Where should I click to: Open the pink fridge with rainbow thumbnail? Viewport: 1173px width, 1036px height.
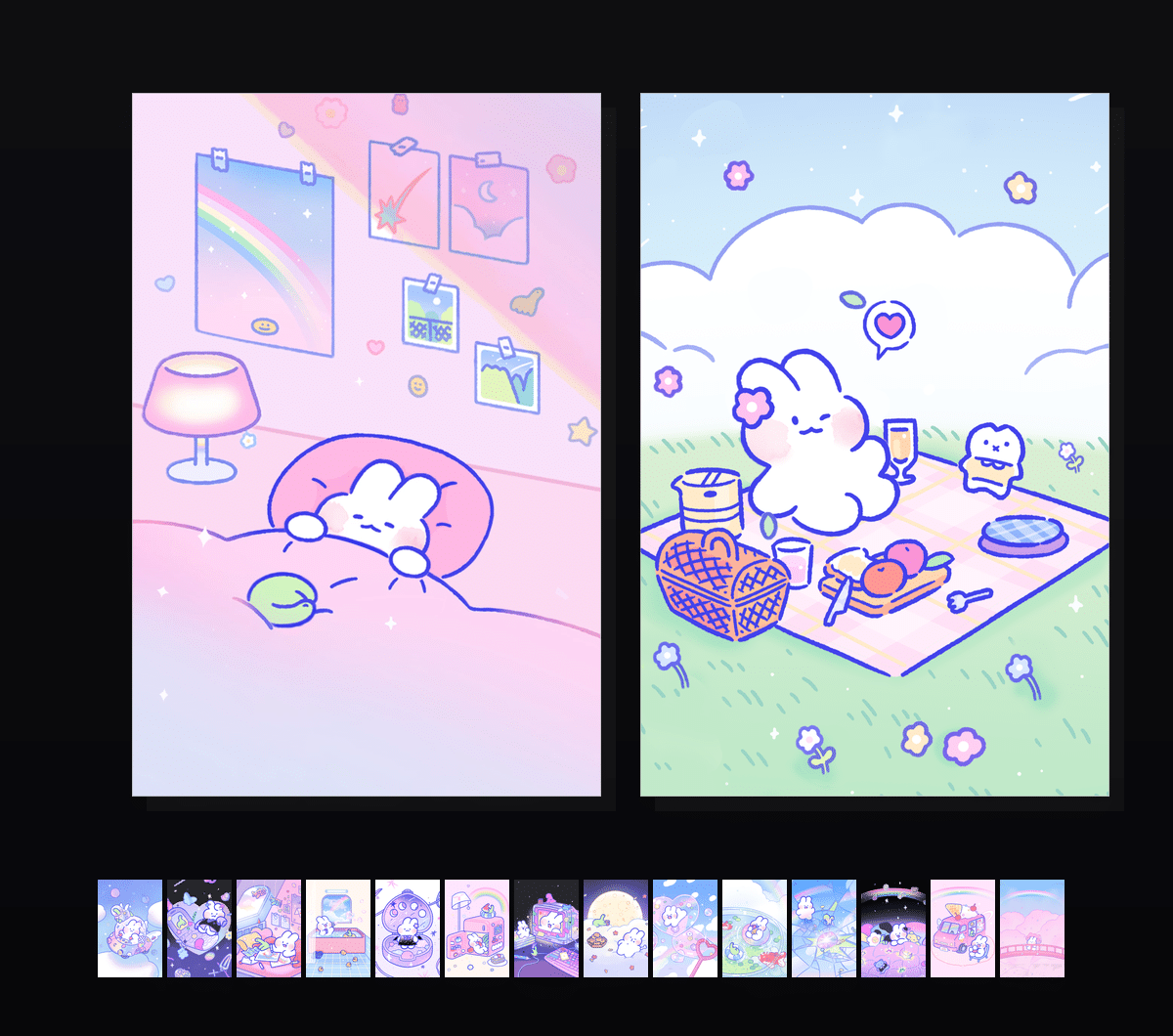(x=477, y=928)
